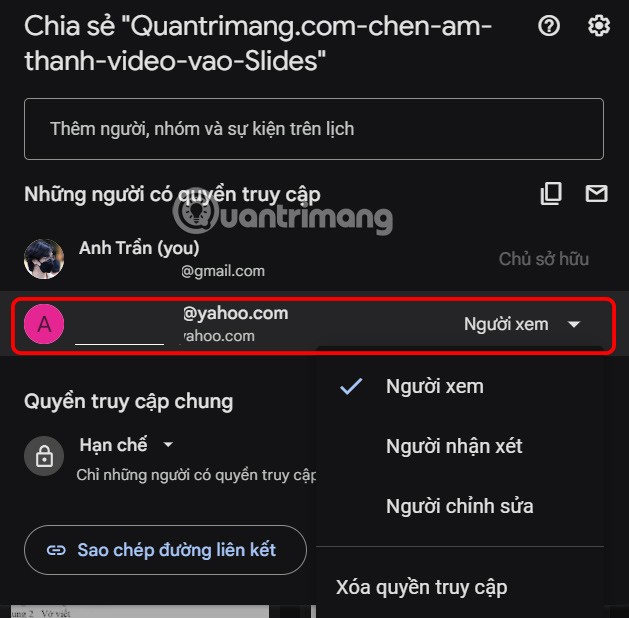Tap the add people input field
The image size is (629, 618).
point(313,128)
